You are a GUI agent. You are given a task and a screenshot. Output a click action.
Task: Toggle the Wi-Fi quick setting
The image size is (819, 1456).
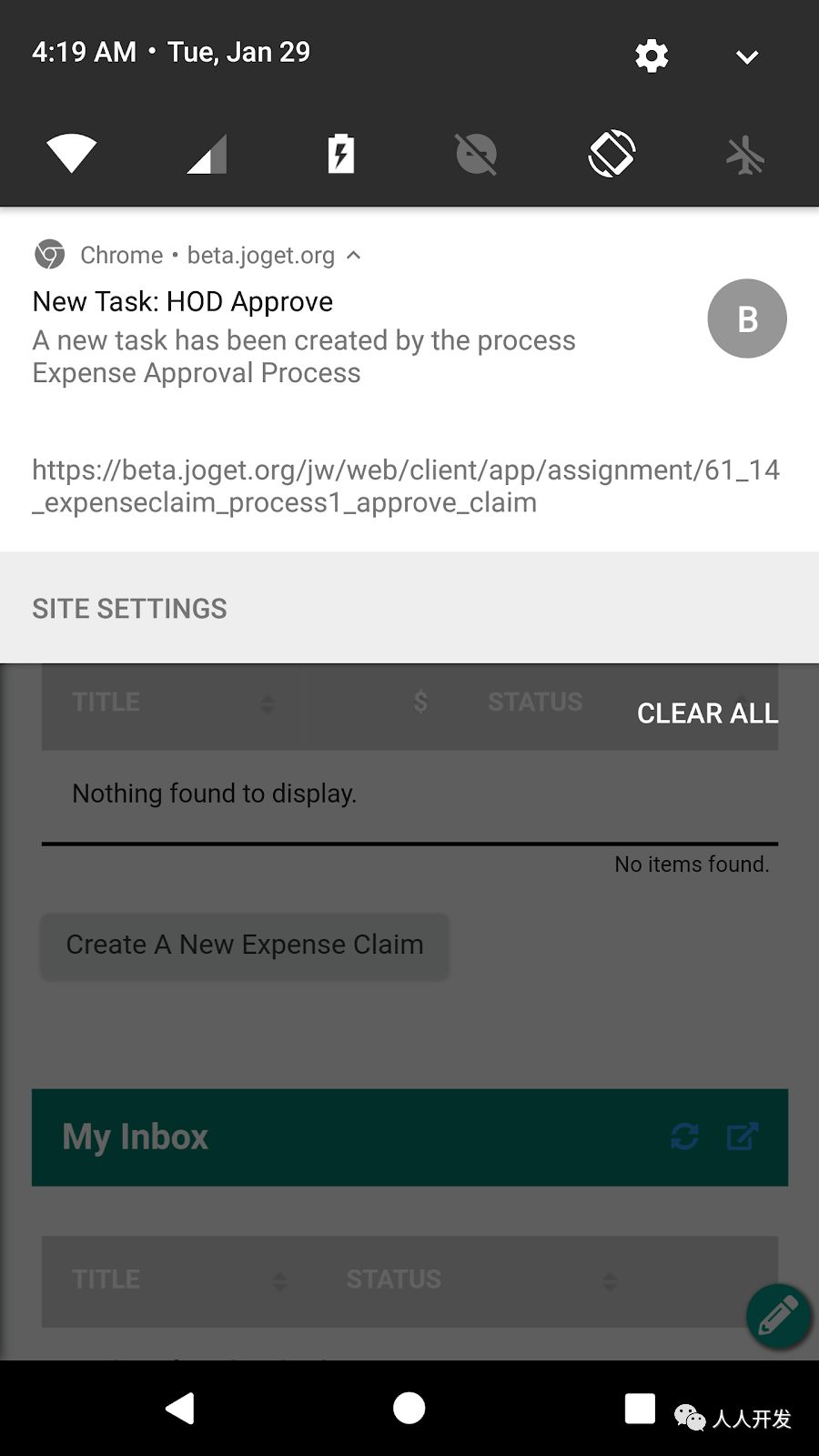72,153
